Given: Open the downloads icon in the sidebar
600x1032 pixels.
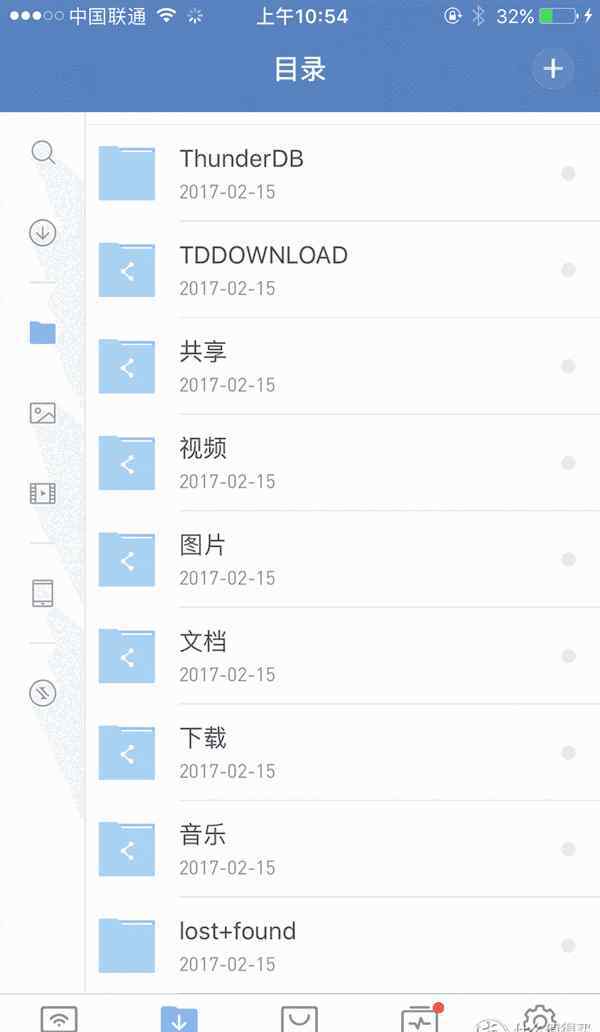Looking at the screenshot, I should coord(43,232).
